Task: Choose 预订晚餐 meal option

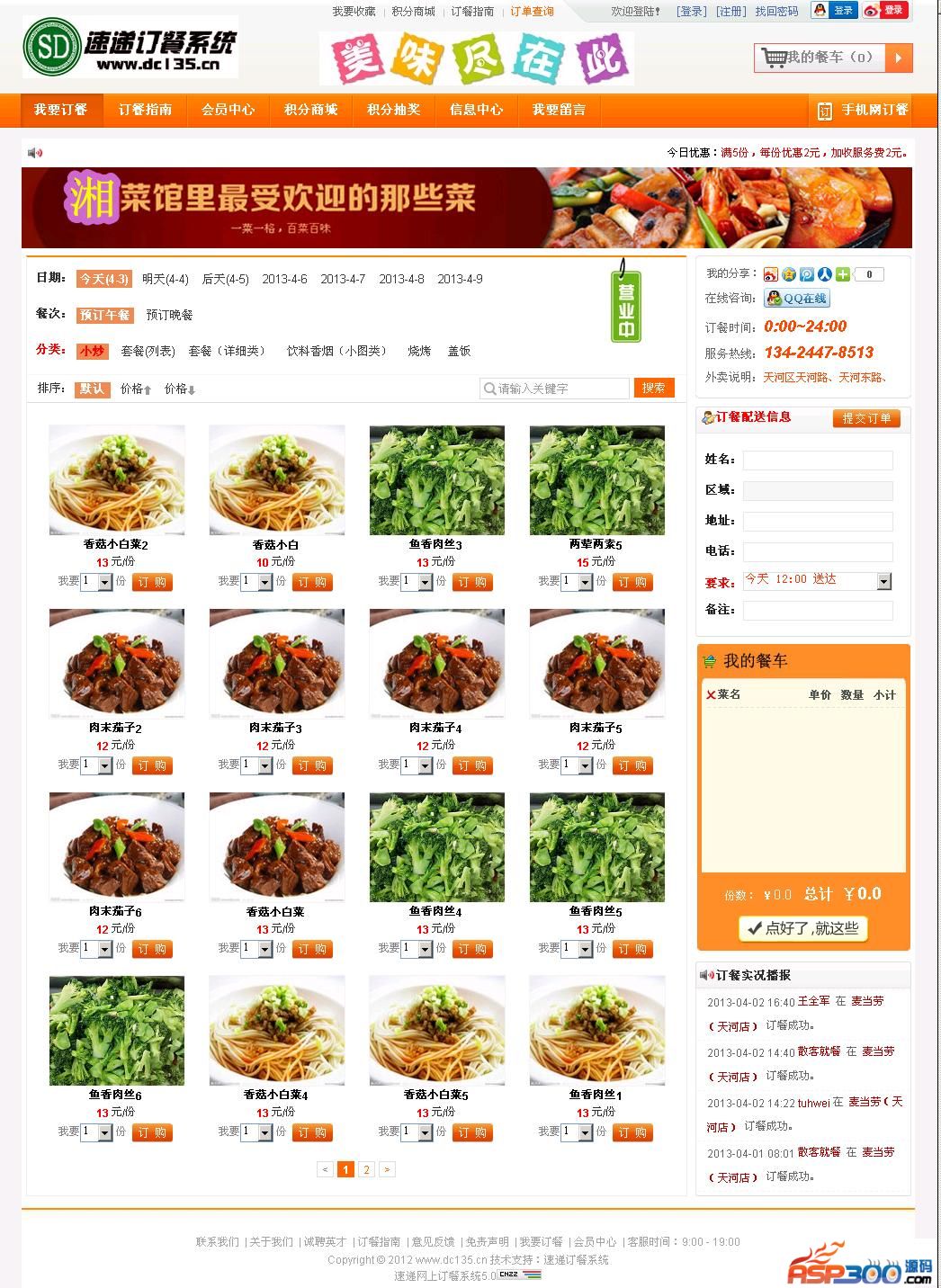Action: point(169,315)
